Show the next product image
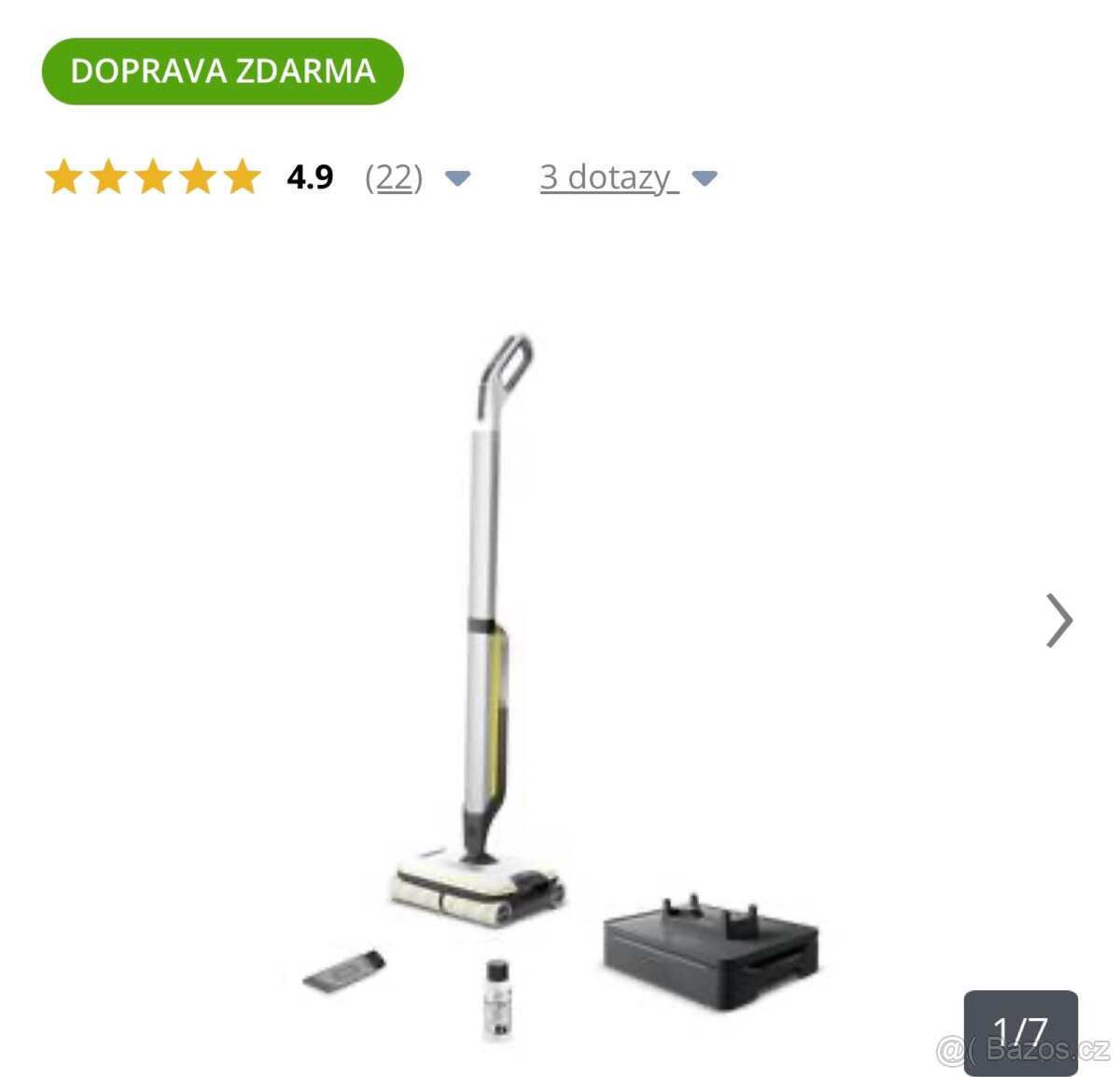This screenshot has width=1120, height=1077. pyautogui.click(x=1059, y=621)
